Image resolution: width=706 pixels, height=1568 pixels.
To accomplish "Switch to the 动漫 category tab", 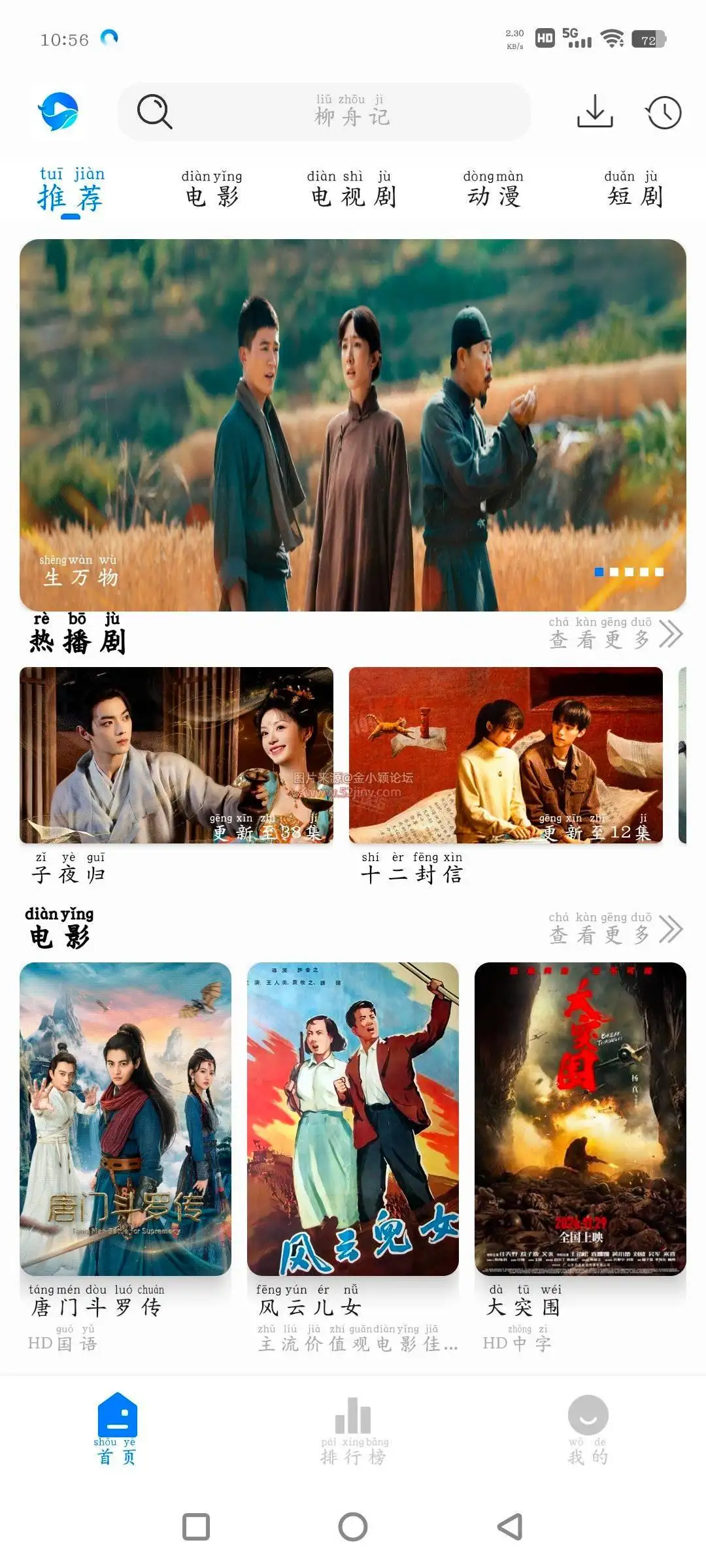I will tap(494, 193).
